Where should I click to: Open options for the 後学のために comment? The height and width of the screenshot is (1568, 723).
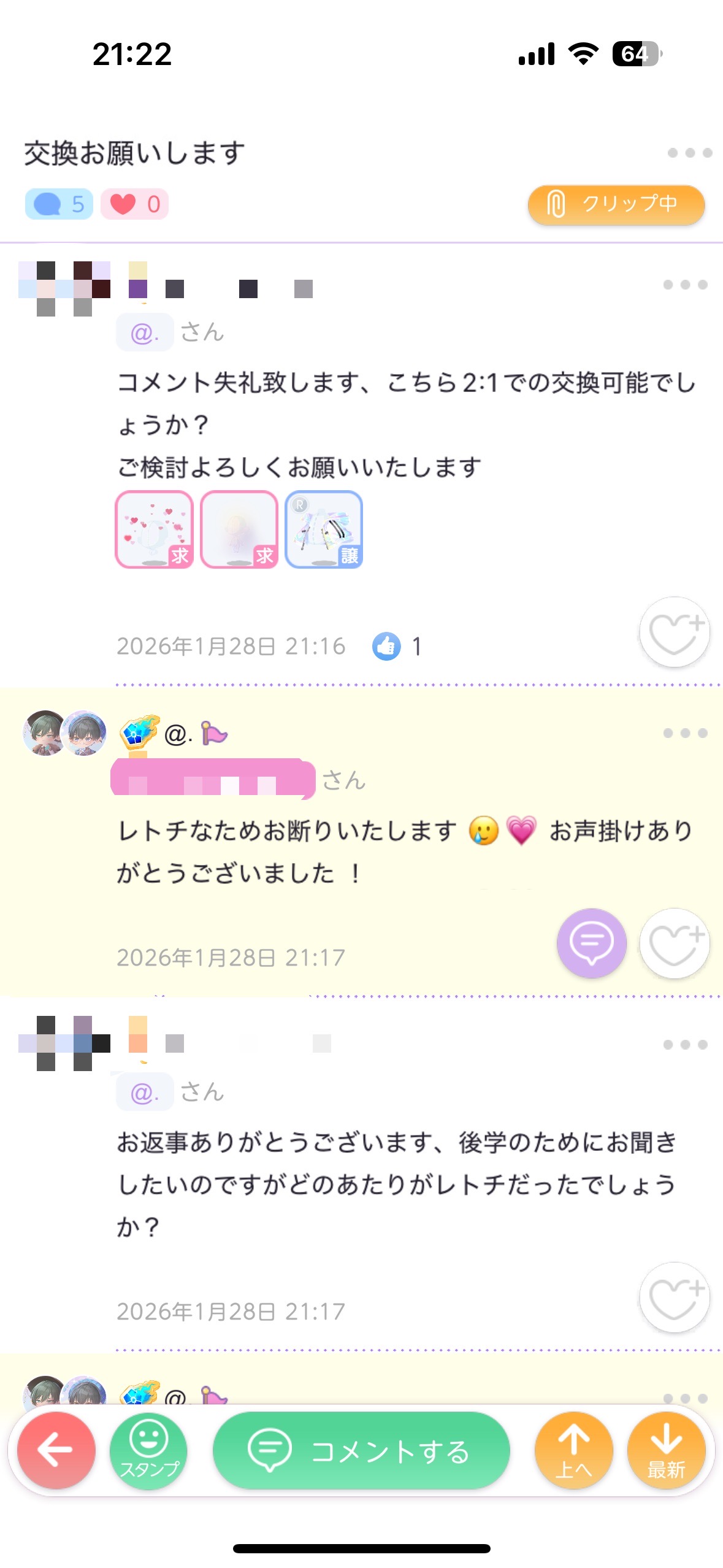click(685, 1045)
